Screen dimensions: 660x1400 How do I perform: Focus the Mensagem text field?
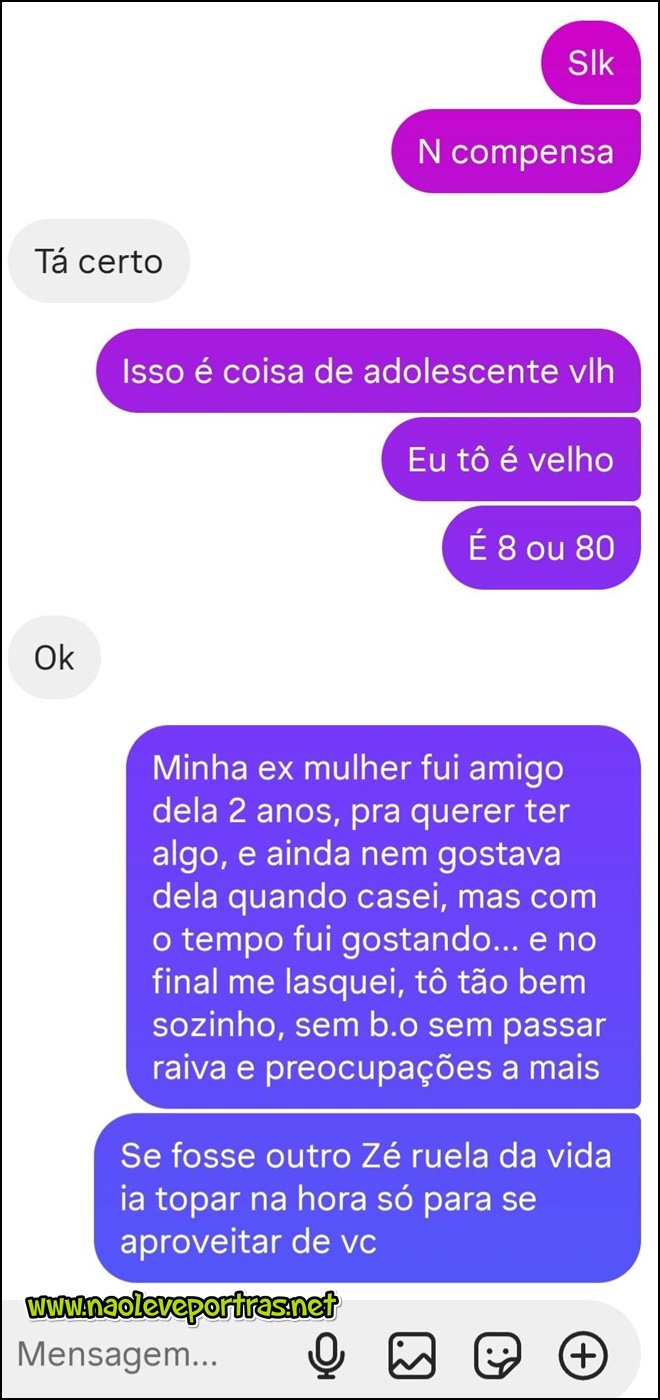click(150, 1355)
